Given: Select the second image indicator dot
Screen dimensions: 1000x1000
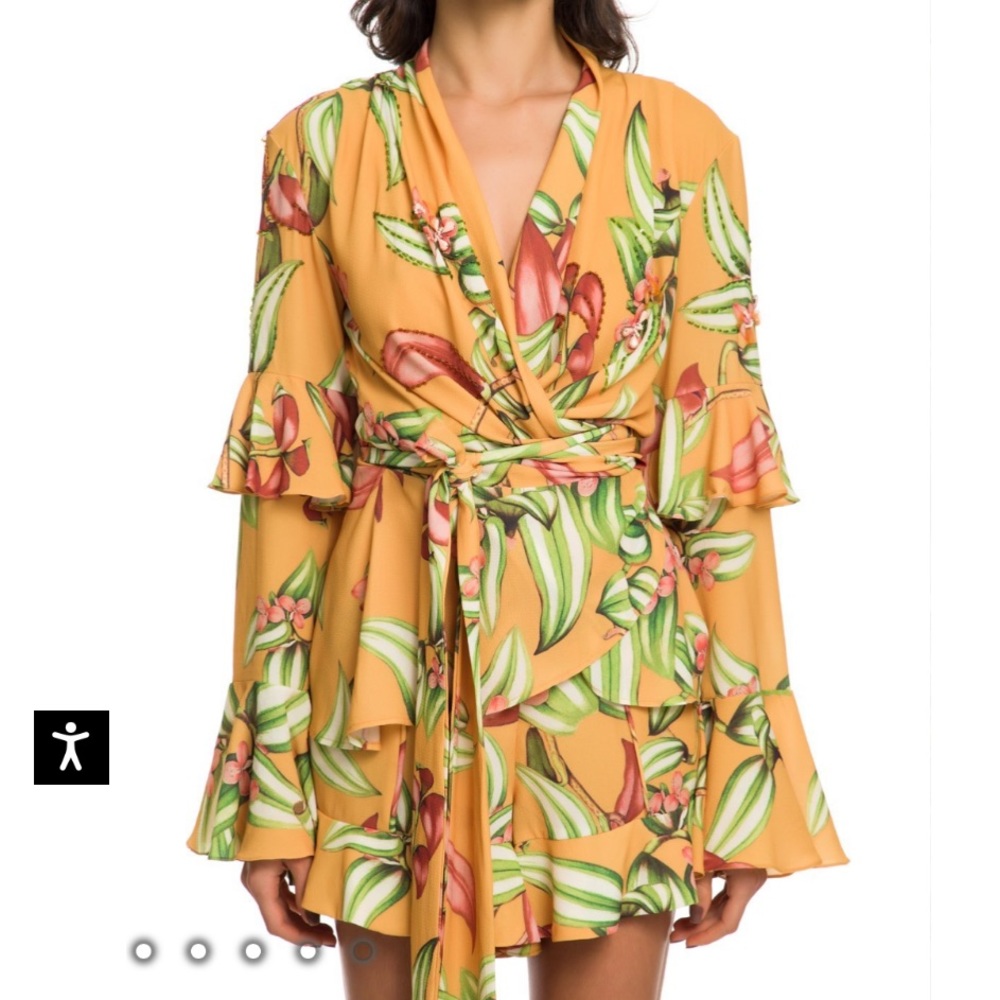Looking at the screenshot, I should click(199, 950).
